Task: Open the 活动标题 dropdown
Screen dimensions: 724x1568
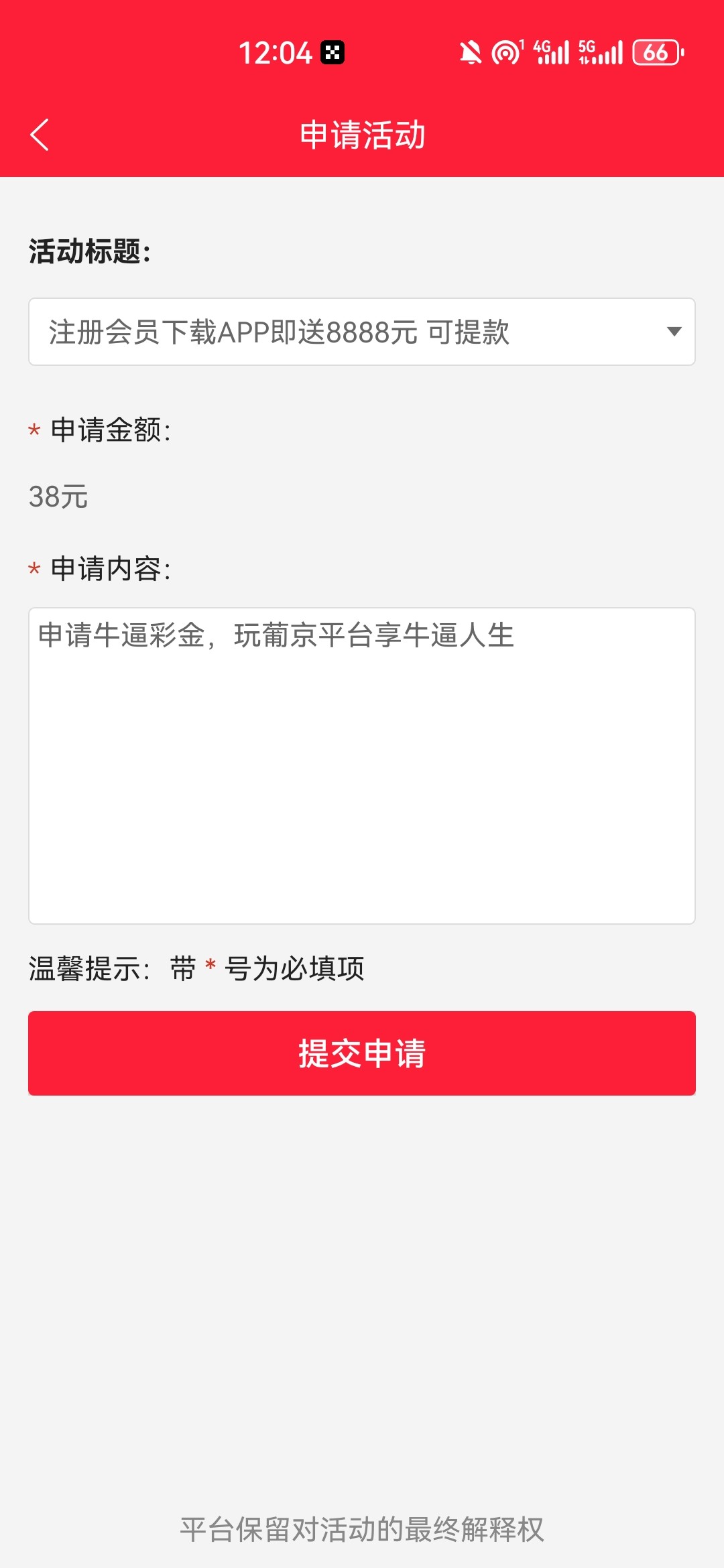Action: 362,332
